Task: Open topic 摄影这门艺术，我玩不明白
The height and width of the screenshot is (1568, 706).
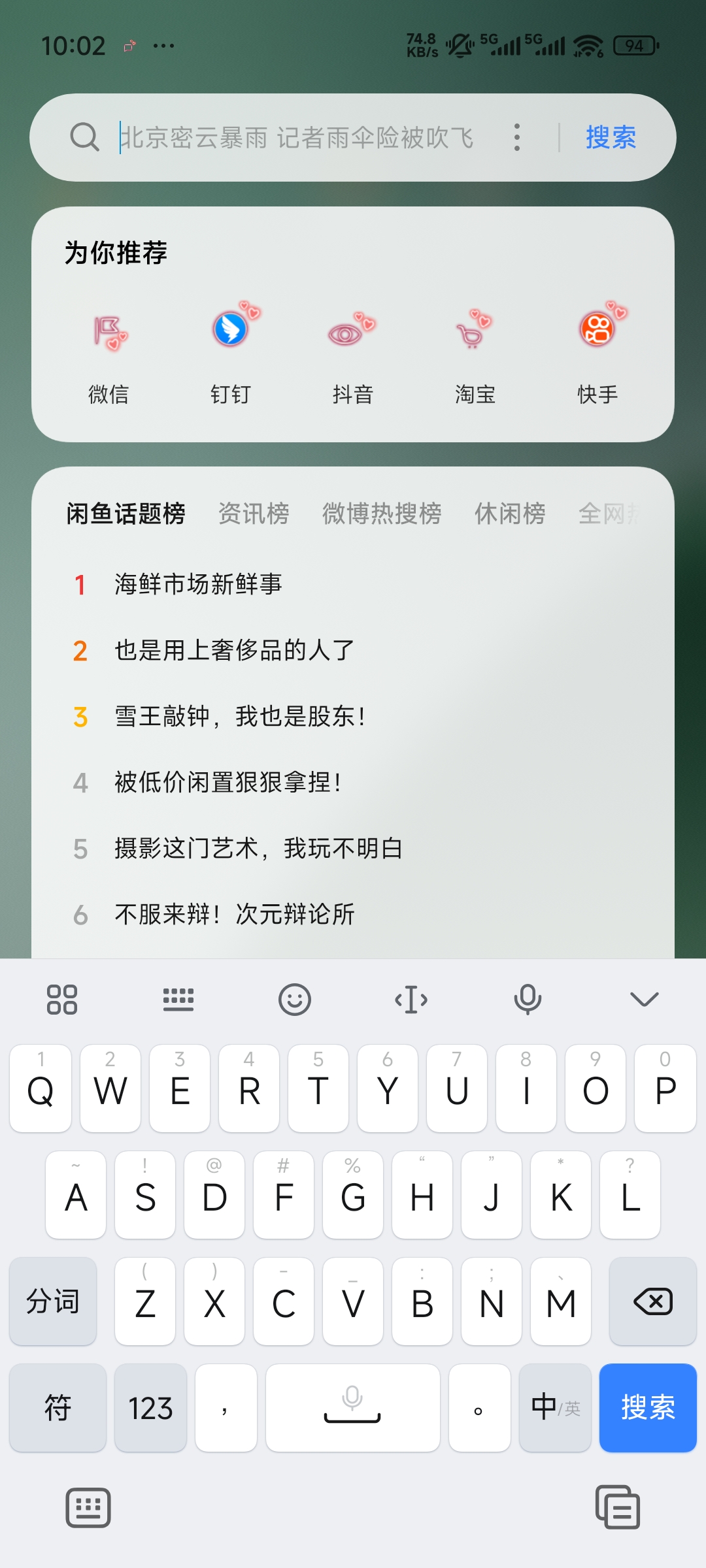Action: (x=258, y=849)
